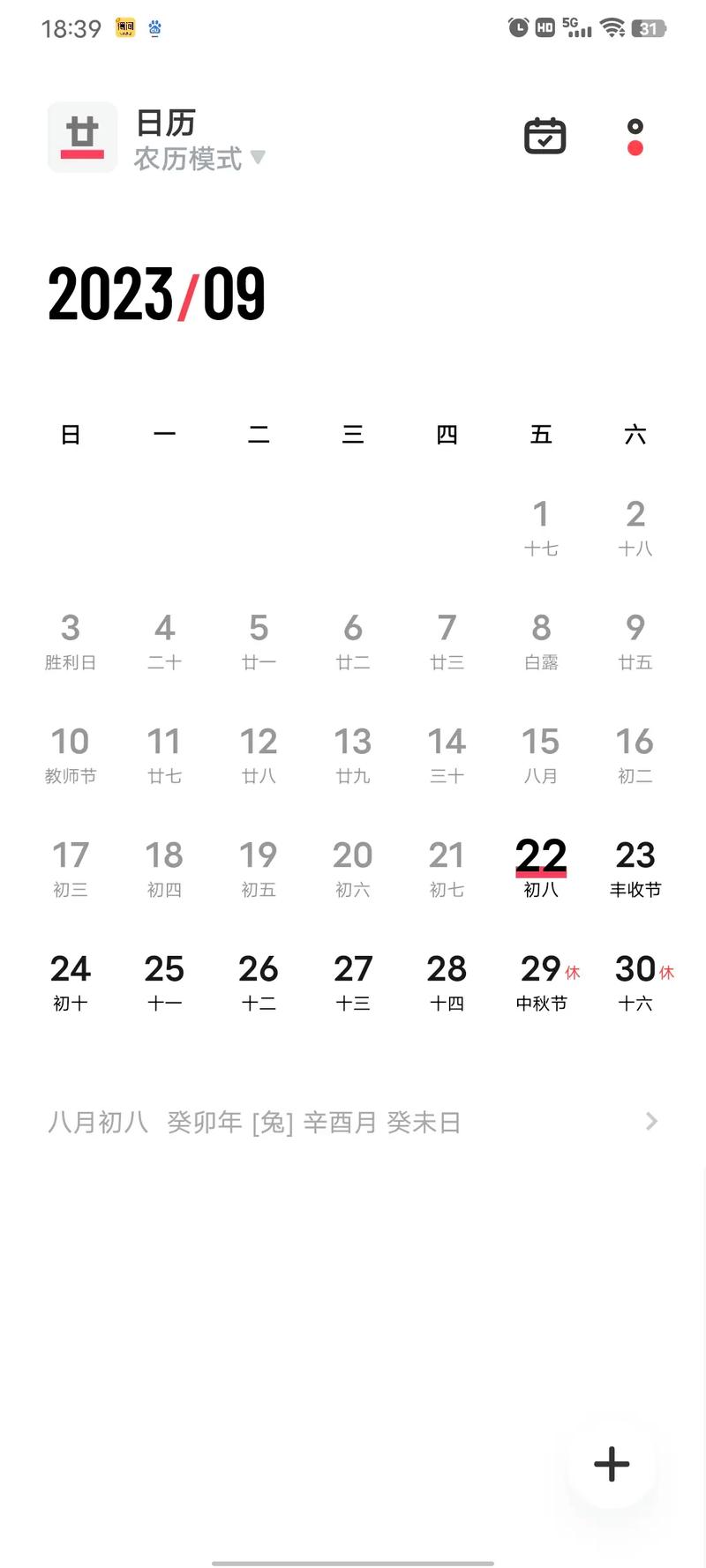Viewport: 706px width, 1568px height.
Task: Select September 23 丰收节
Action: [635, 868]
